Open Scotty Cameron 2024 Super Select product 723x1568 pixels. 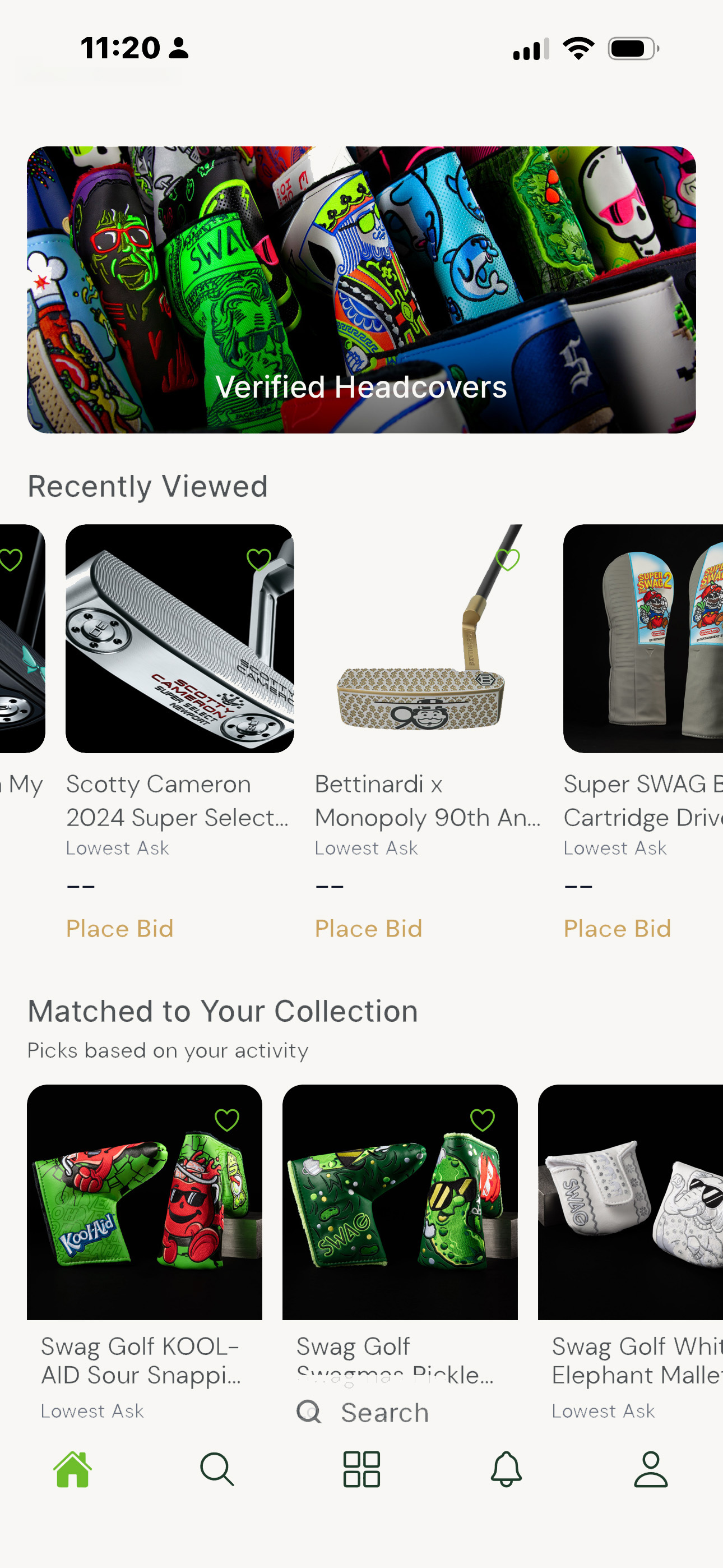click(x=179, y=639)
